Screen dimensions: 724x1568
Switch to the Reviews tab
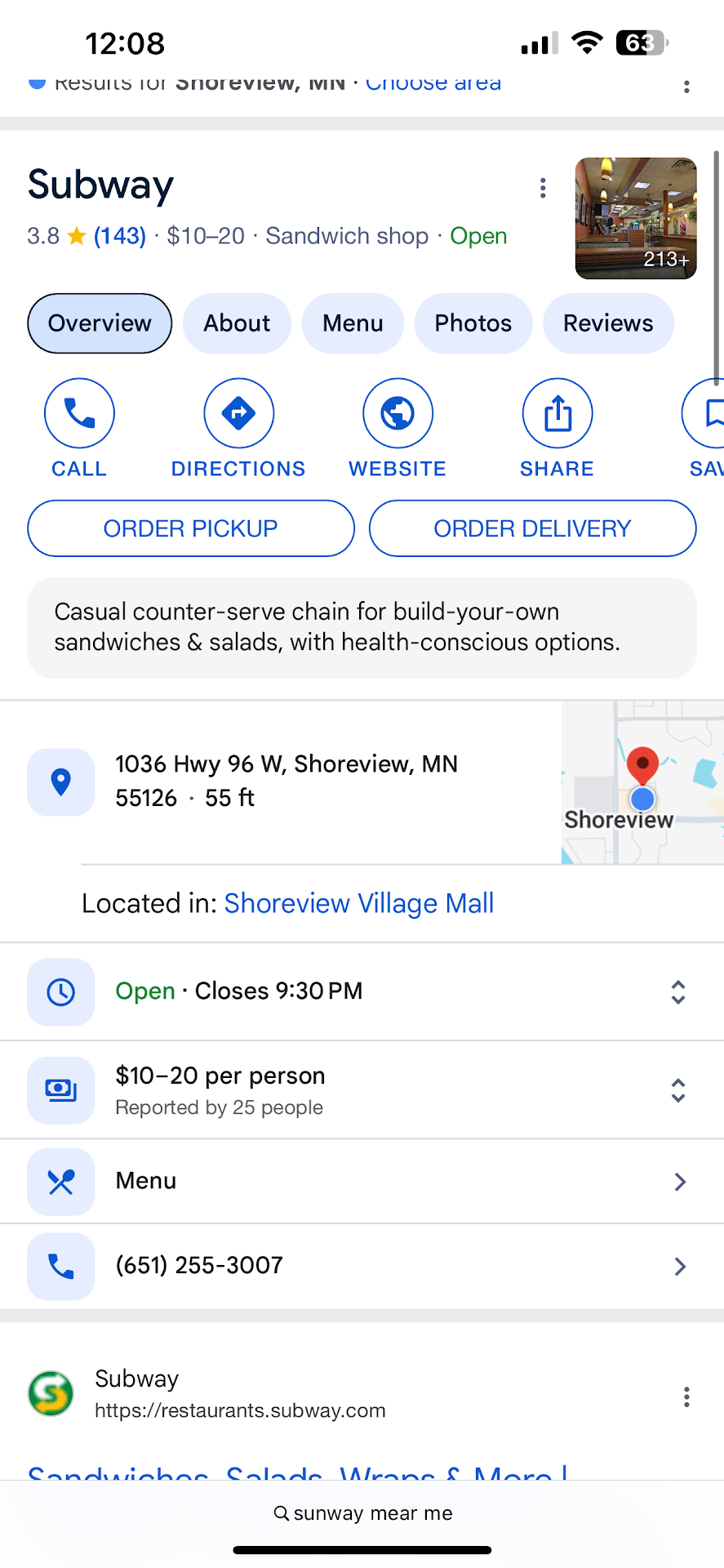(608, 323)
